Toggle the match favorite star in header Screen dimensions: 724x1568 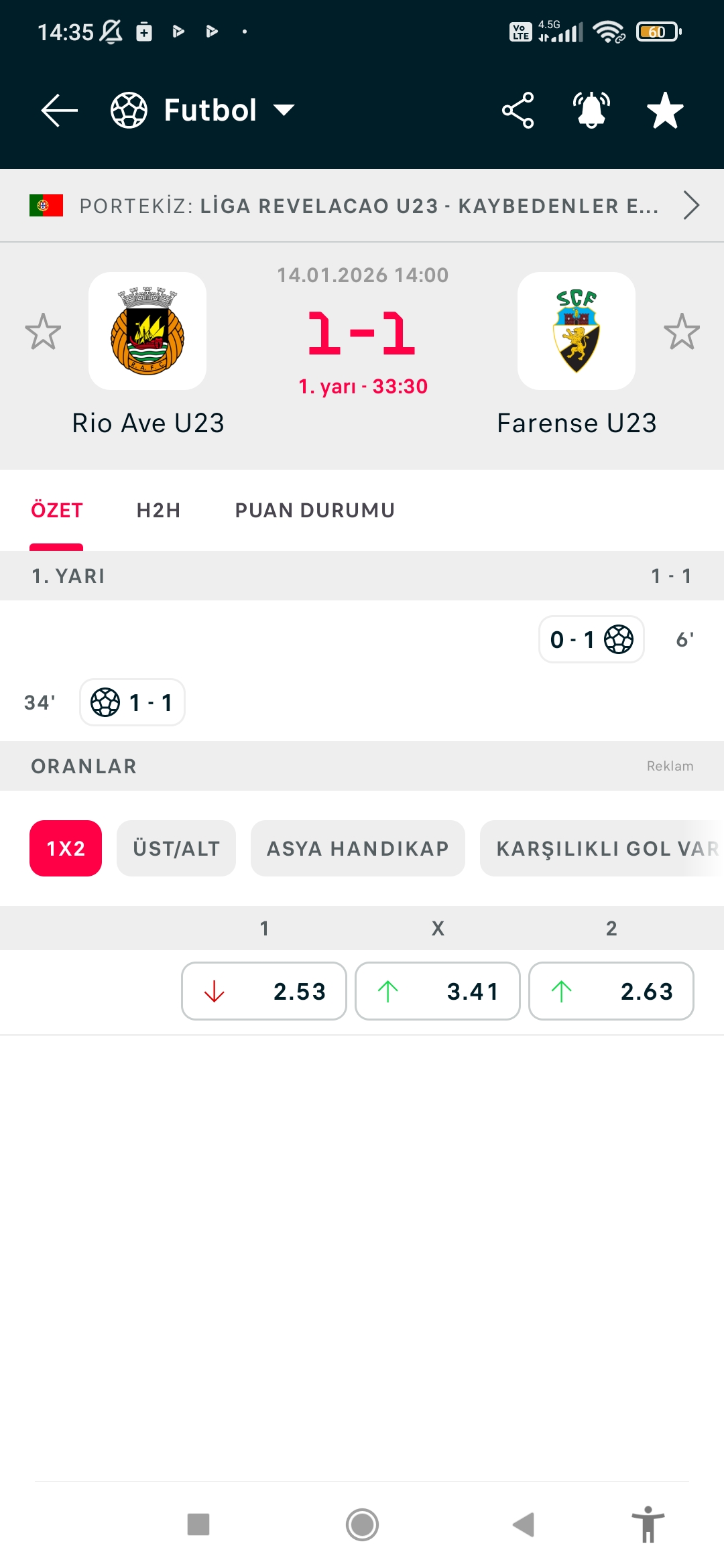coord(665,111)
